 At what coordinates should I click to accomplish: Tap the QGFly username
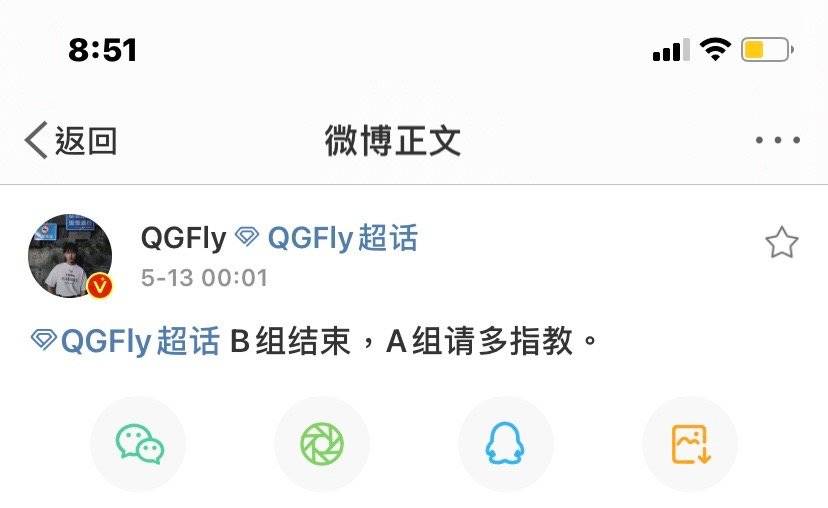(x=183, y=238)
